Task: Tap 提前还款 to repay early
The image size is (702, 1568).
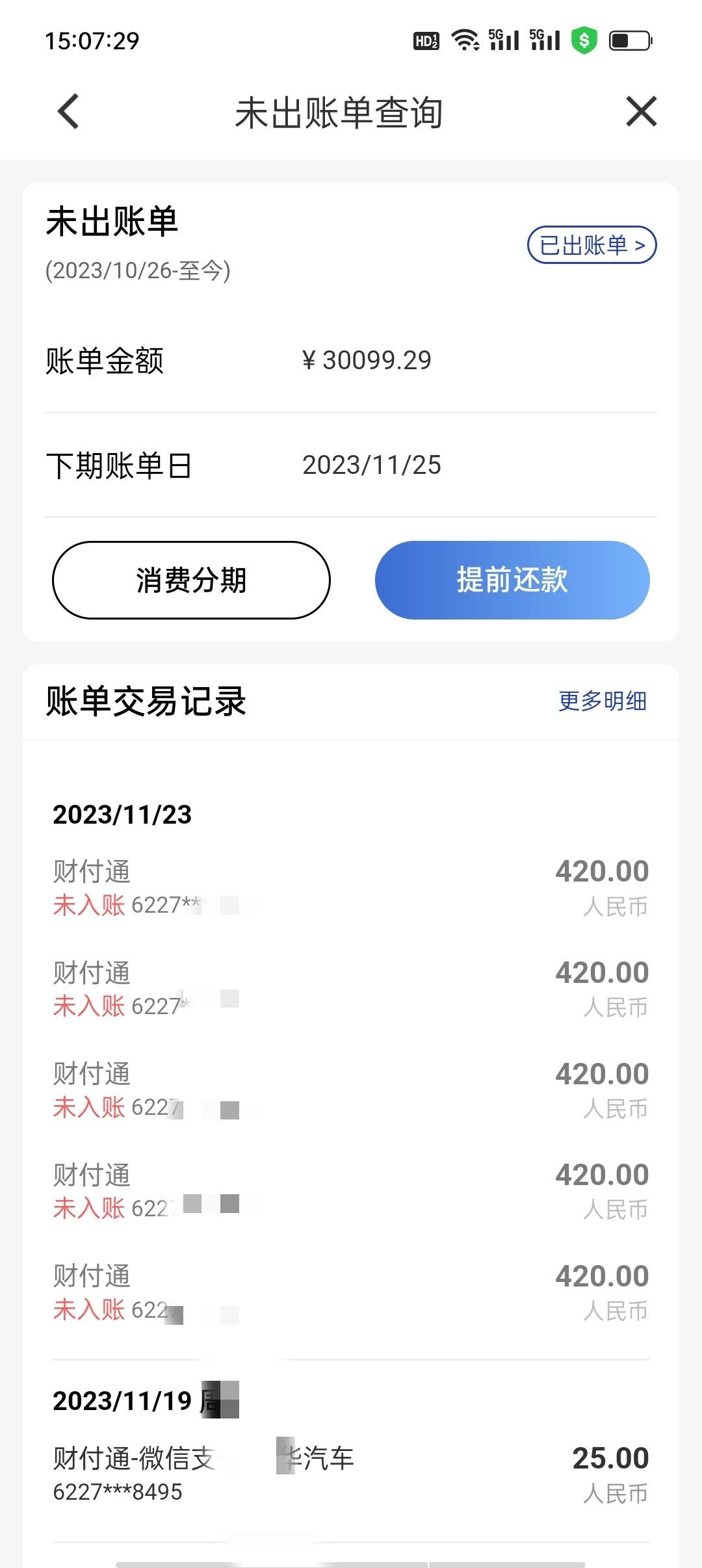Action: click(x=512, y=580)
